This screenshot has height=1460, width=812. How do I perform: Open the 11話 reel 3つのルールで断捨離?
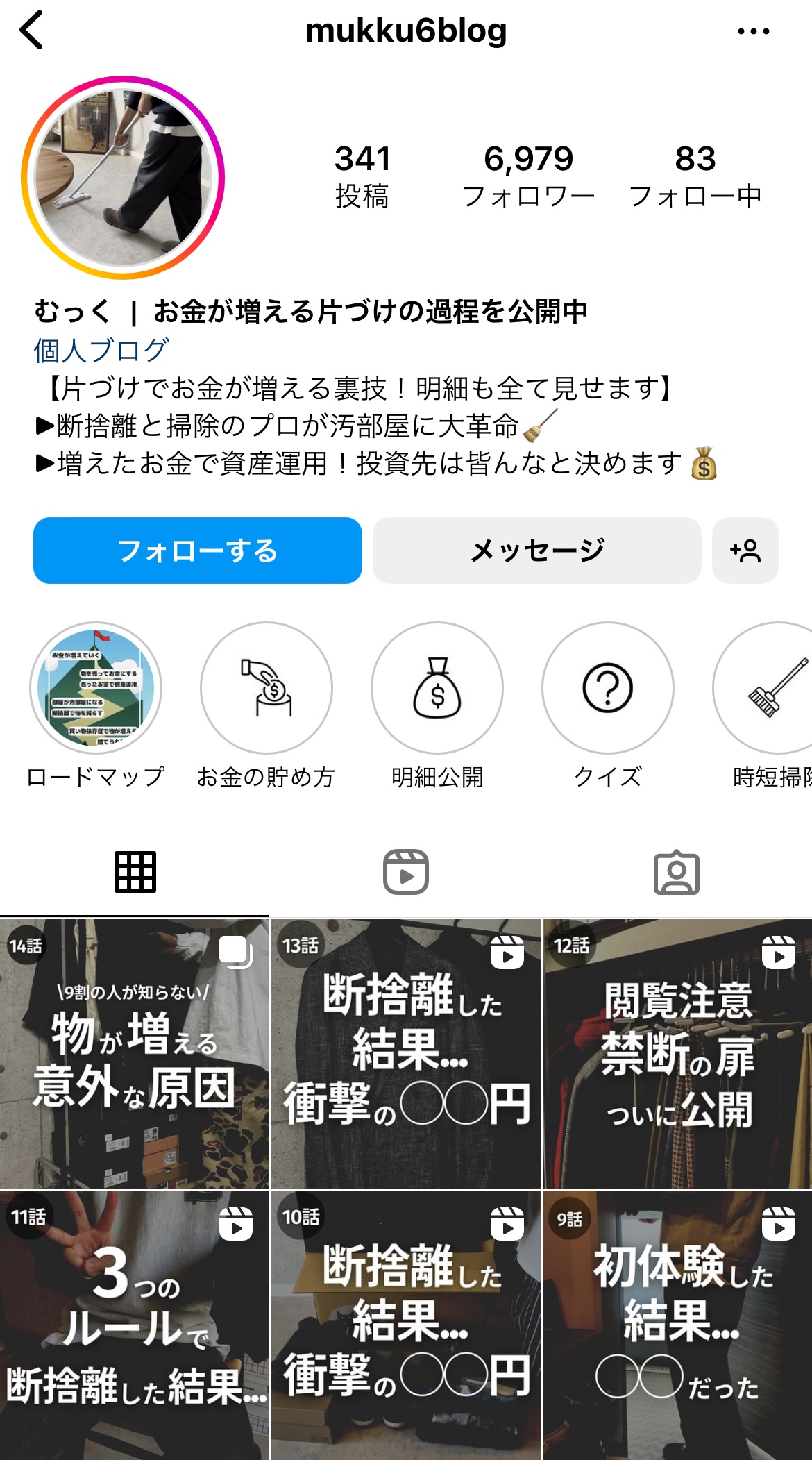pyautogui.click(x=135, y=1325)
